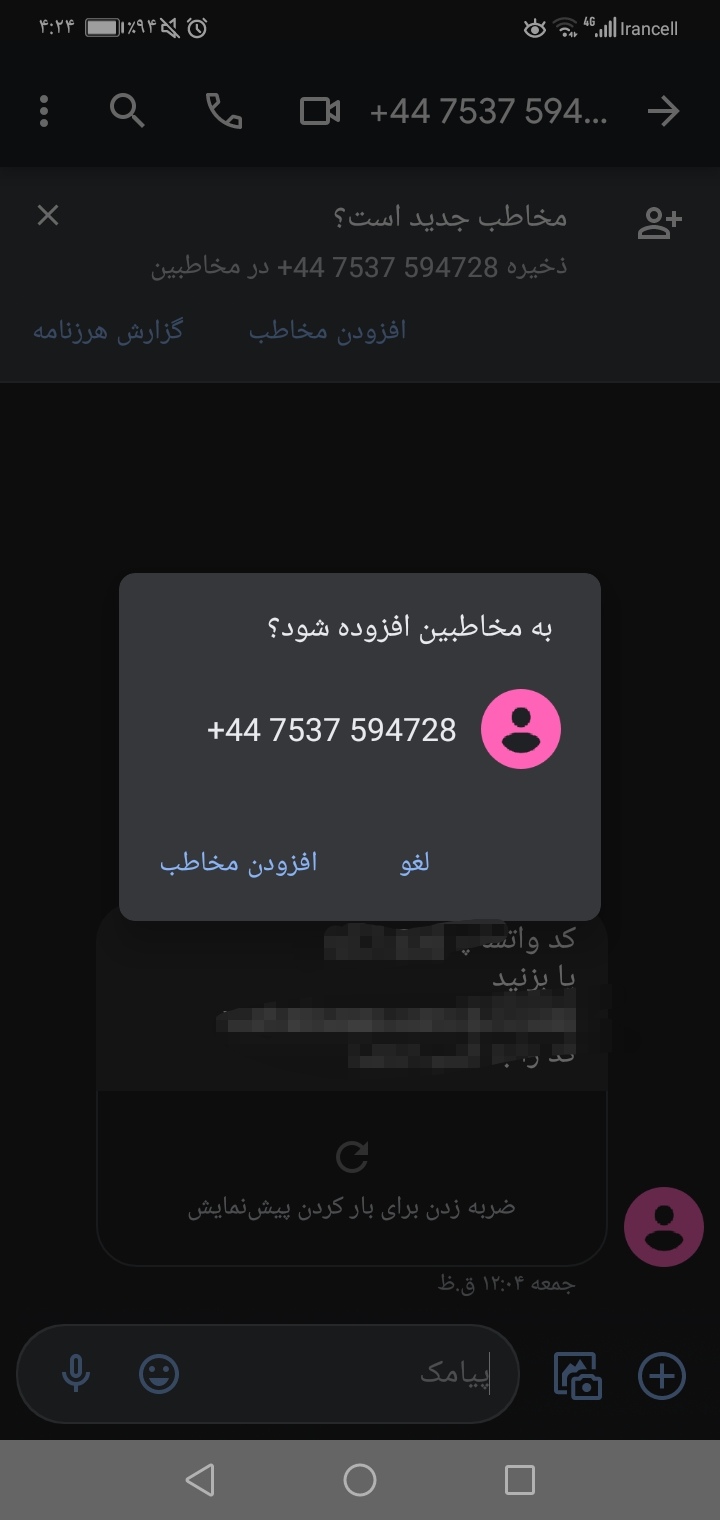This screenshot has height=1520, width=720.
Task: Record a voice message with the microphone
Action: [x=76, y=1374]
